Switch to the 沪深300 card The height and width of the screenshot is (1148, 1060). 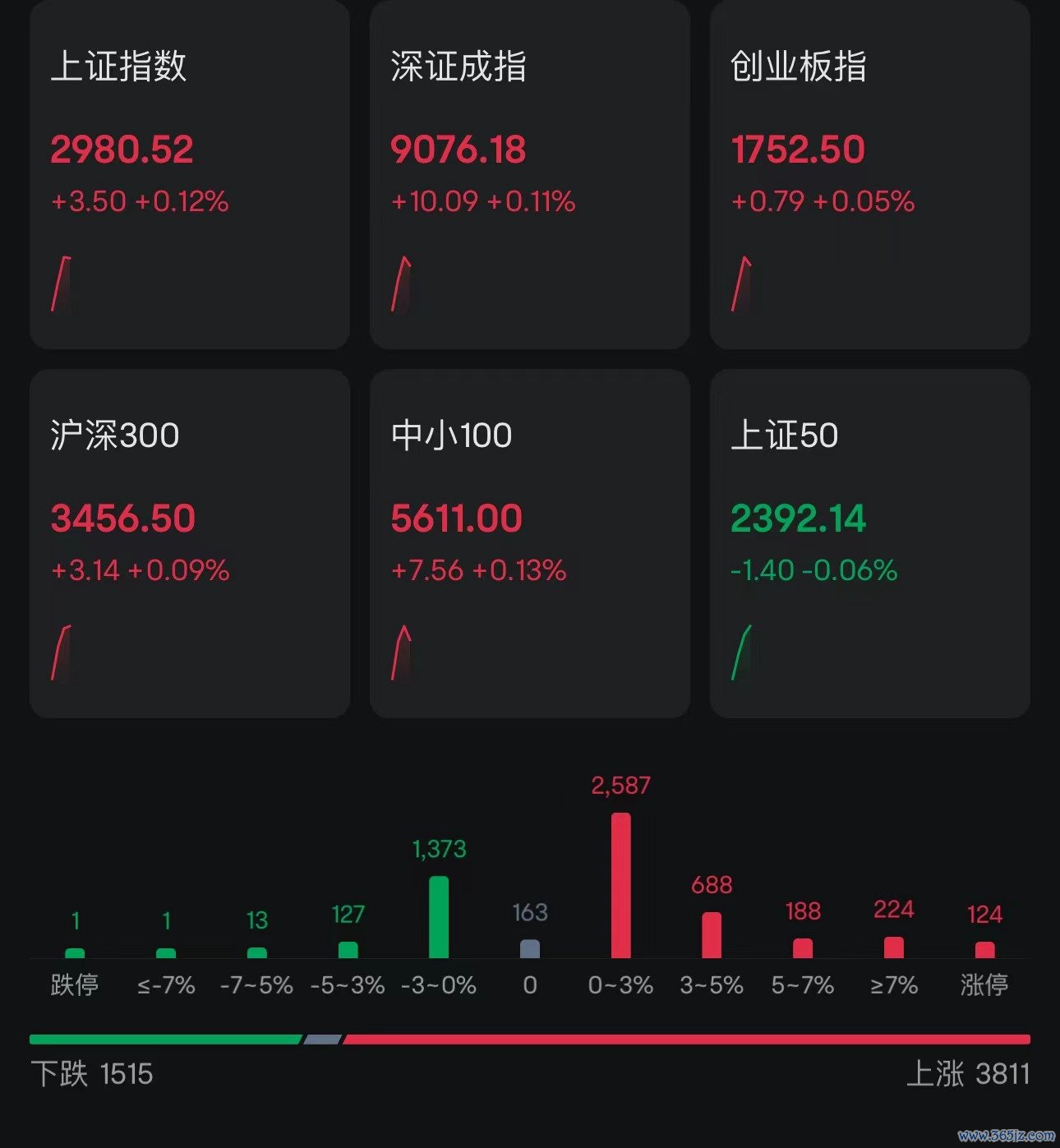click(x=189, y=542)
